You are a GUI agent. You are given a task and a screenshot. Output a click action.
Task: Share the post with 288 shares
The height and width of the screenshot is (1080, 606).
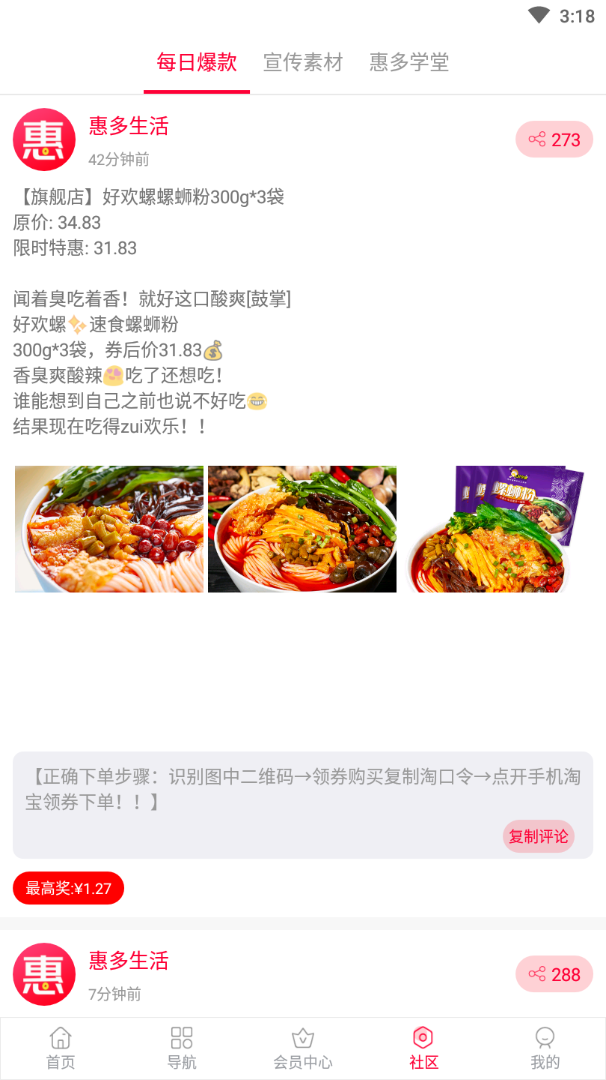point(554,974)
